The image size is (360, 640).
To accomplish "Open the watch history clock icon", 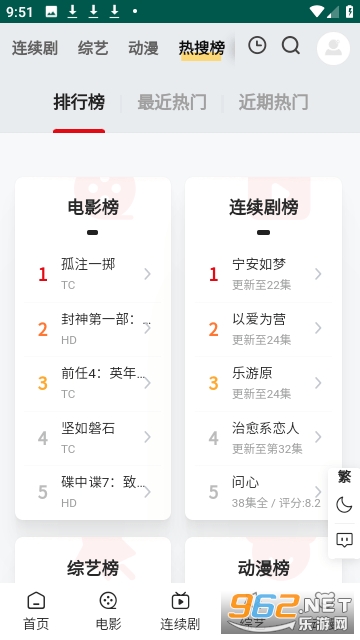I will click(257, 45).
